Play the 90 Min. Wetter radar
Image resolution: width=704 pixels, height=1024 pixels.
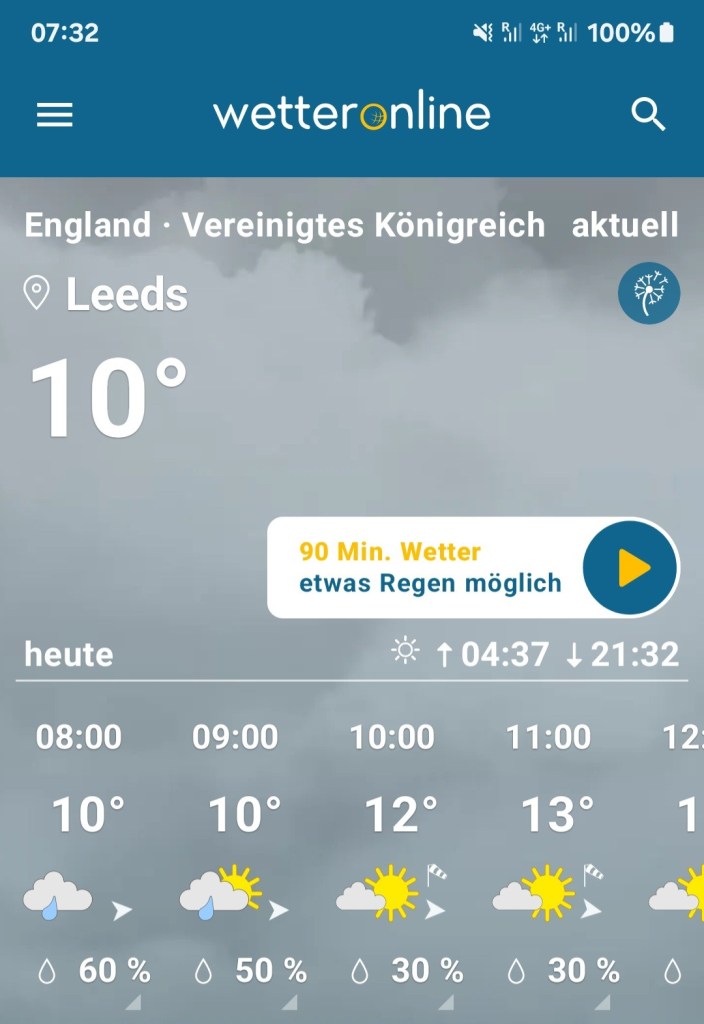(x=631, y=568)
